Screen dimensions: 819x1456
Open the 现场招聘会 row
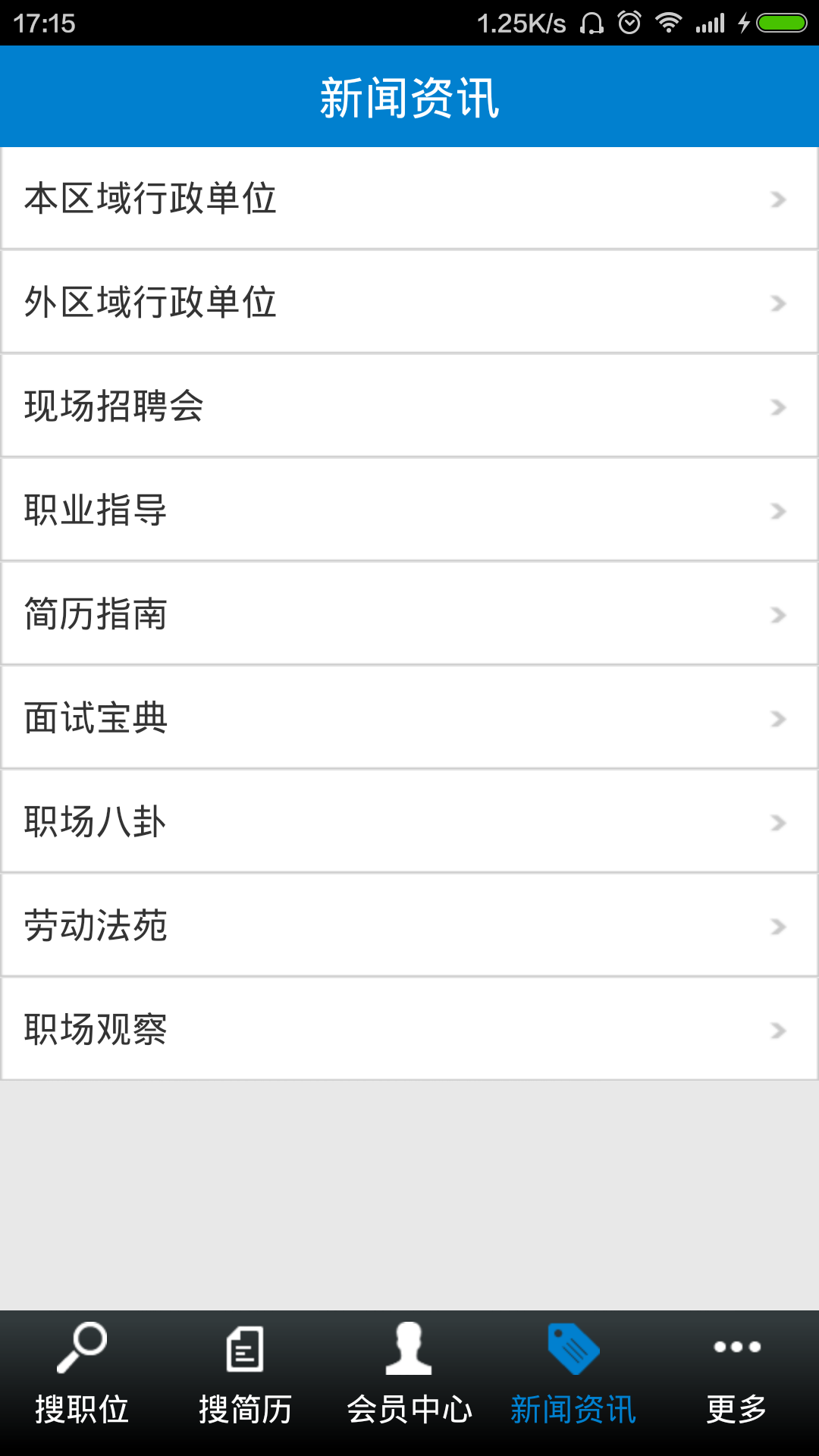click(409, 406)
